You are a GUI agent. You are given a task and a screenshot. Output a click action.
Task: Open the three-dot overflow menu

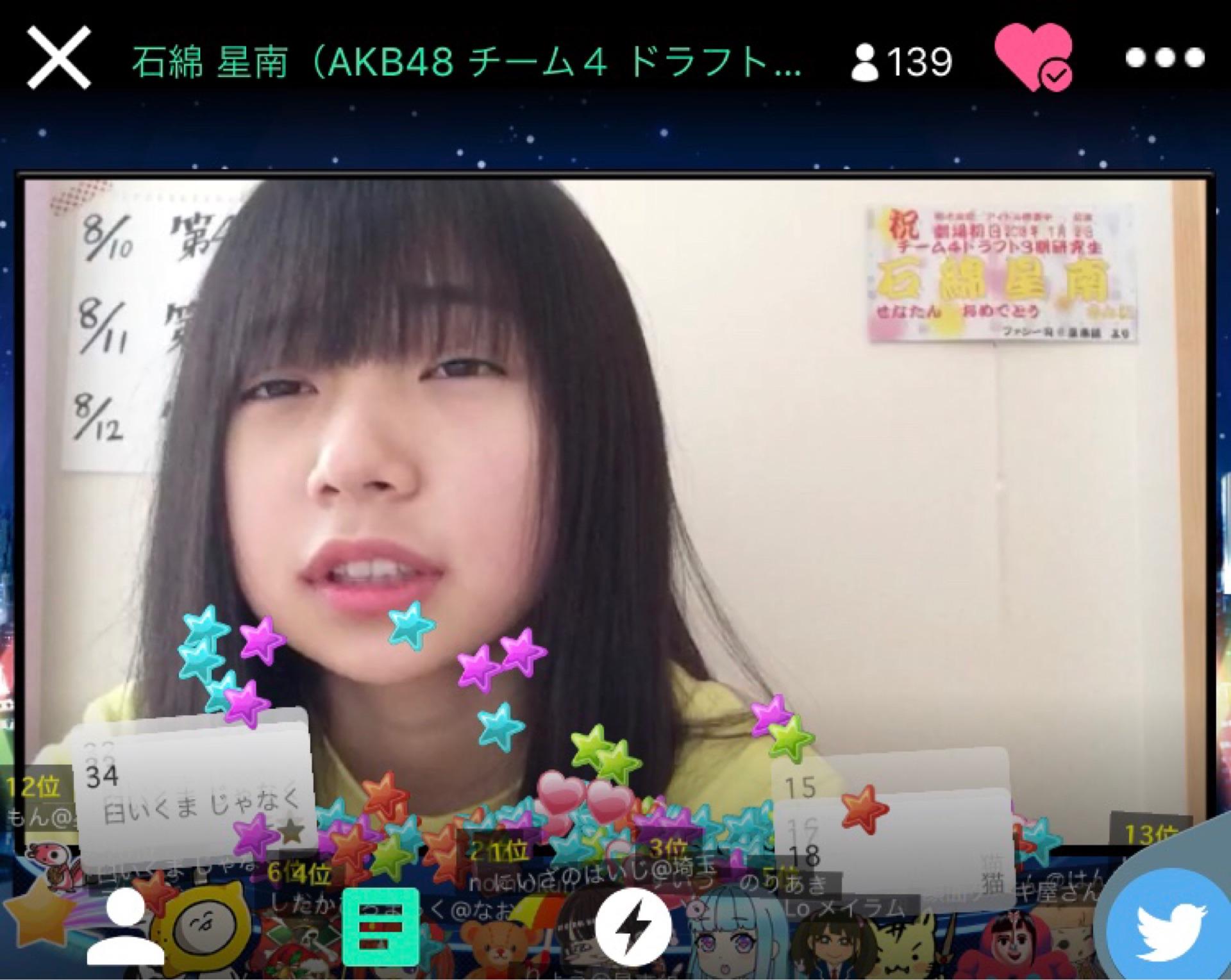click(1165, 58)
